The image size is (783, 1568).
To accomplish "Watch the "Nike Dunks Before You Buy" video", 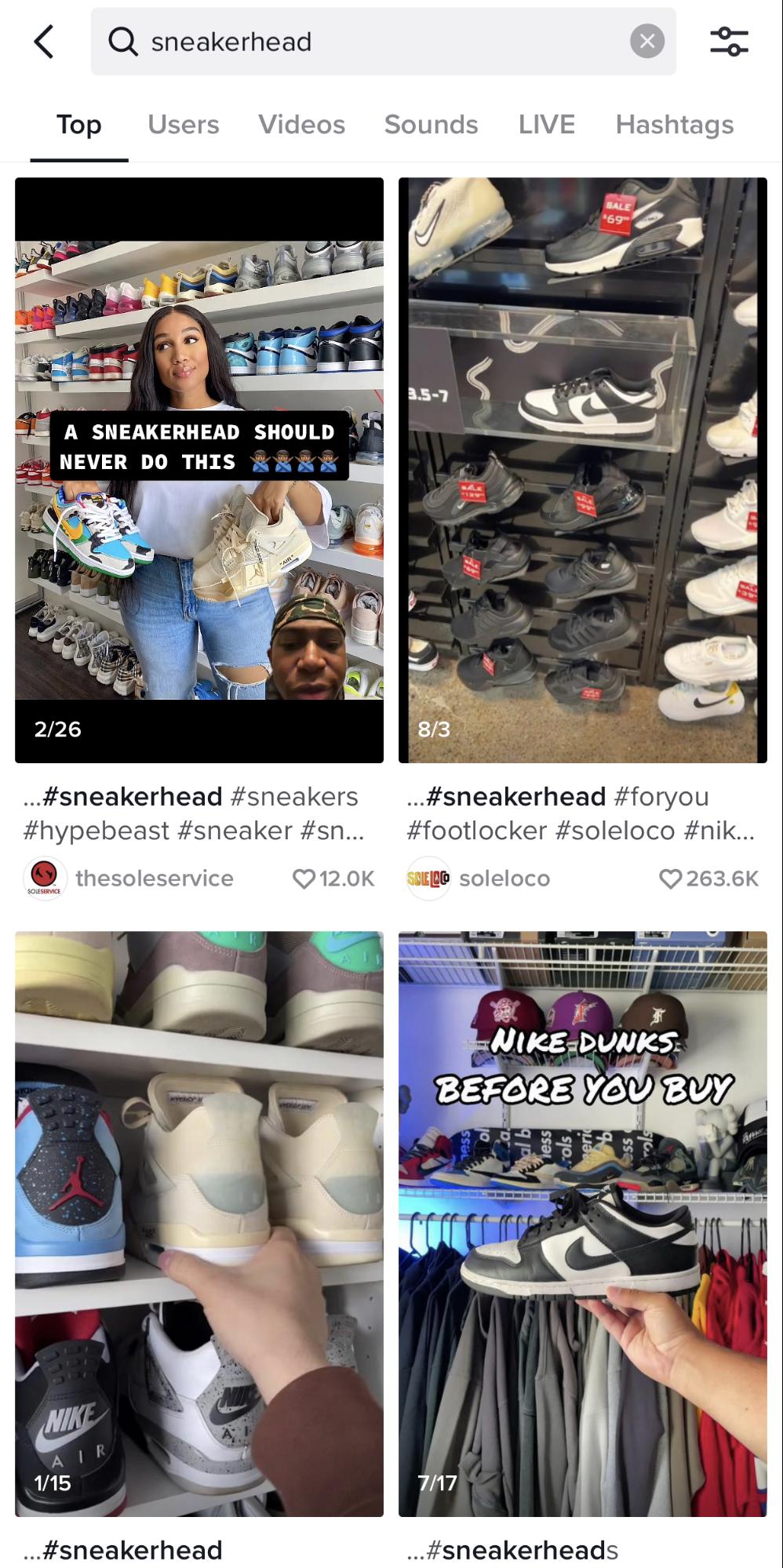I will 582,1224.
